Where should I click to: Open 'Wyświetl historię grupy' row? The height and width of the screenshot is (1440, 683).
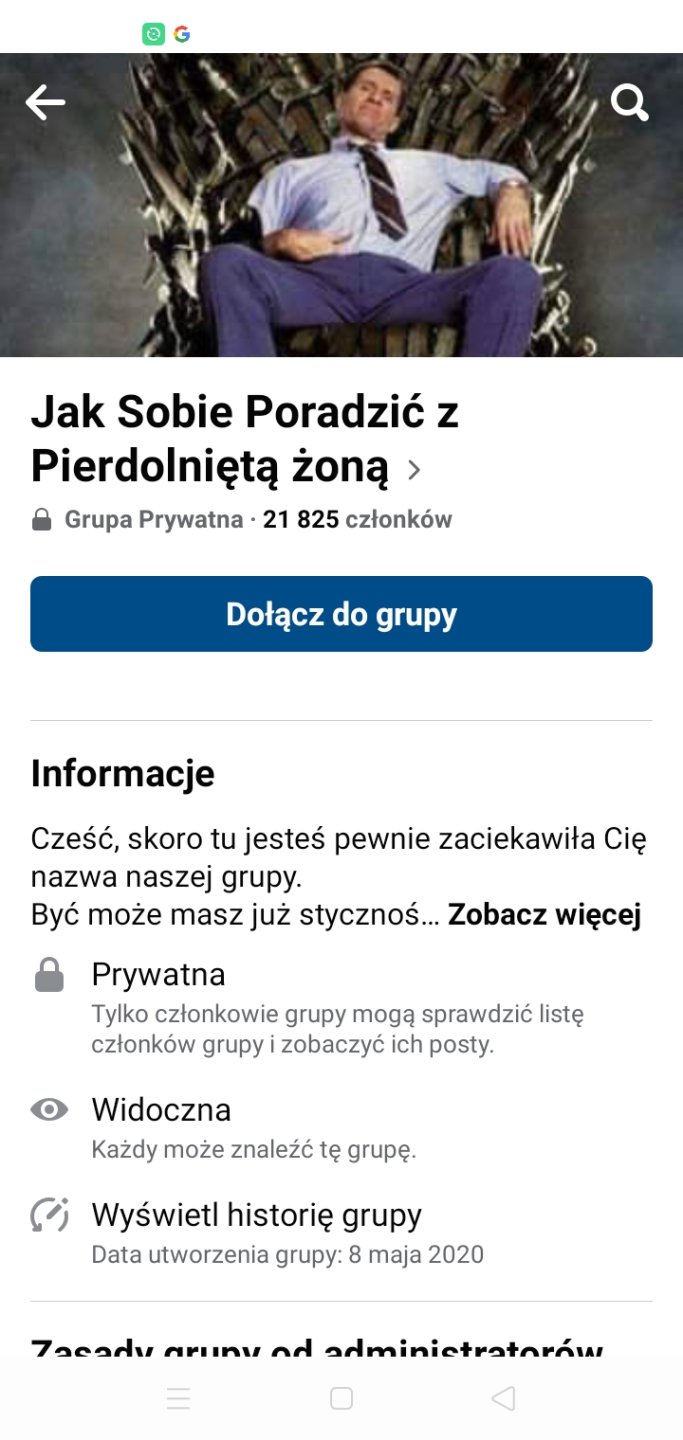point(256,1215)
